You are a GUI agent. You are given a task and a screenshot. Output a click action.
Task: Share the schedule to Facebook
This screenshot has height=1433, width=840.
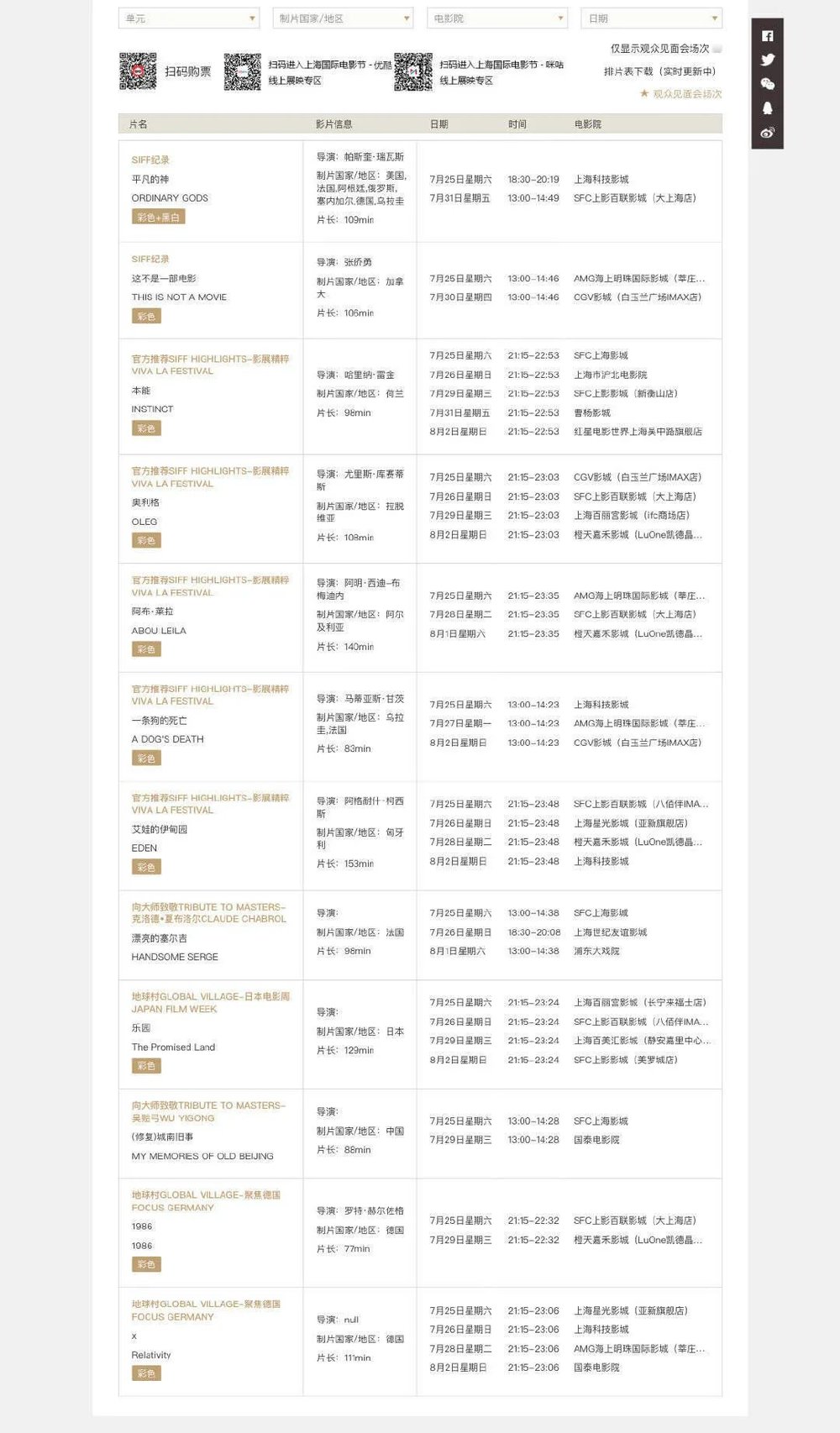[x=766, y=36]
